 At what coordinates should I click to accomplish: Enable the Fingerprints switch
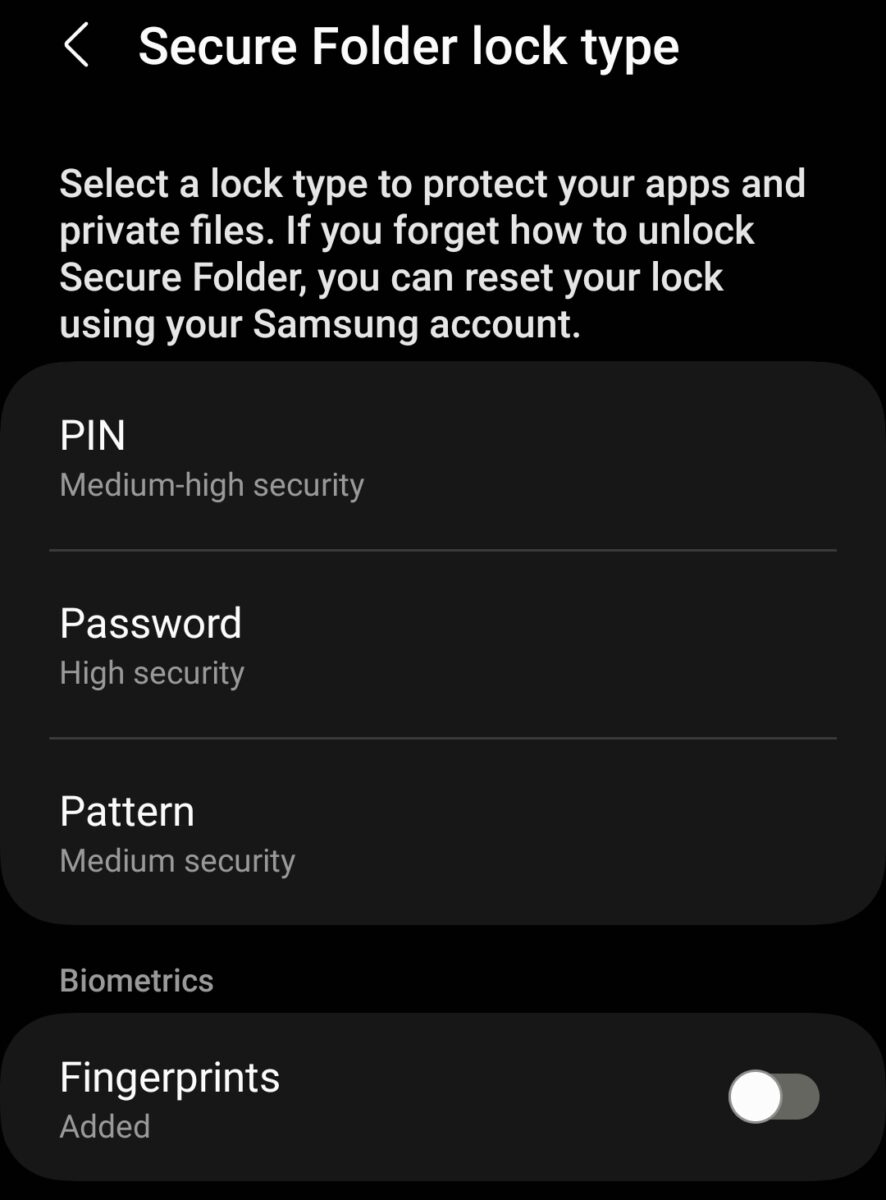tap(773, 1097)
